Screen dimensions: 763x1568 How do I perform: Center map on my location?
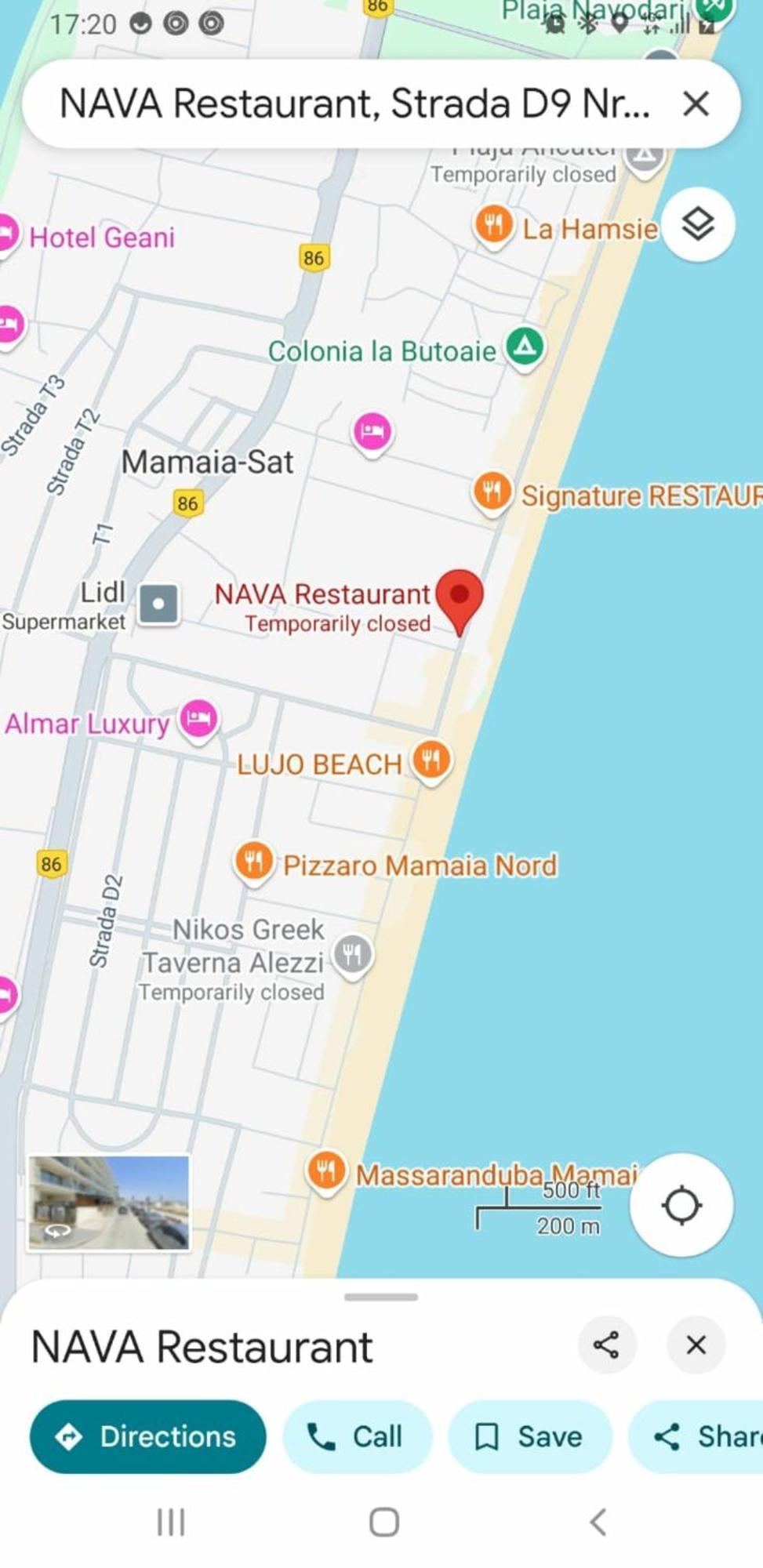tap(681, 1205)
